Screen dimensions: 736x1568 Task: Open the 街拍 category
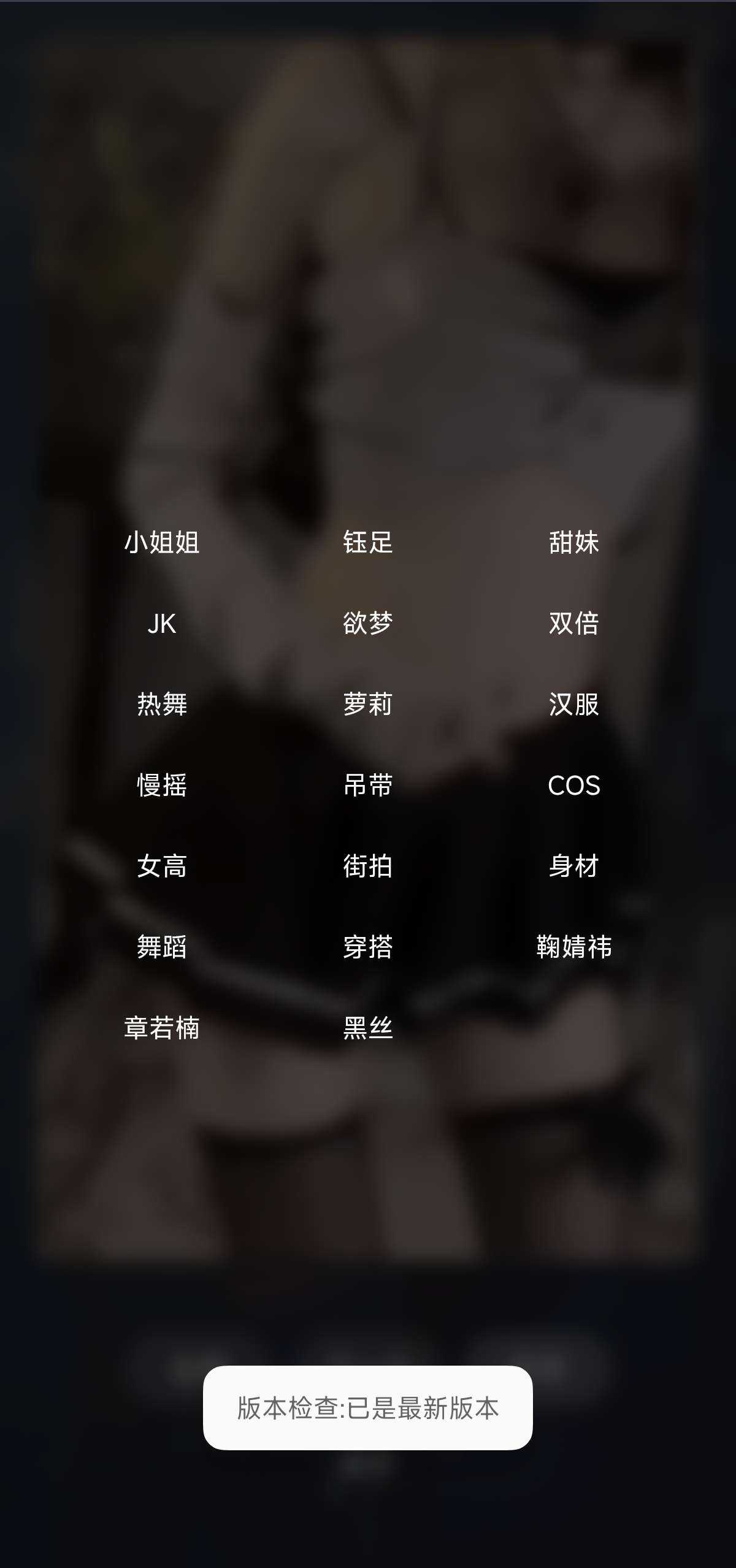point(368,866)
